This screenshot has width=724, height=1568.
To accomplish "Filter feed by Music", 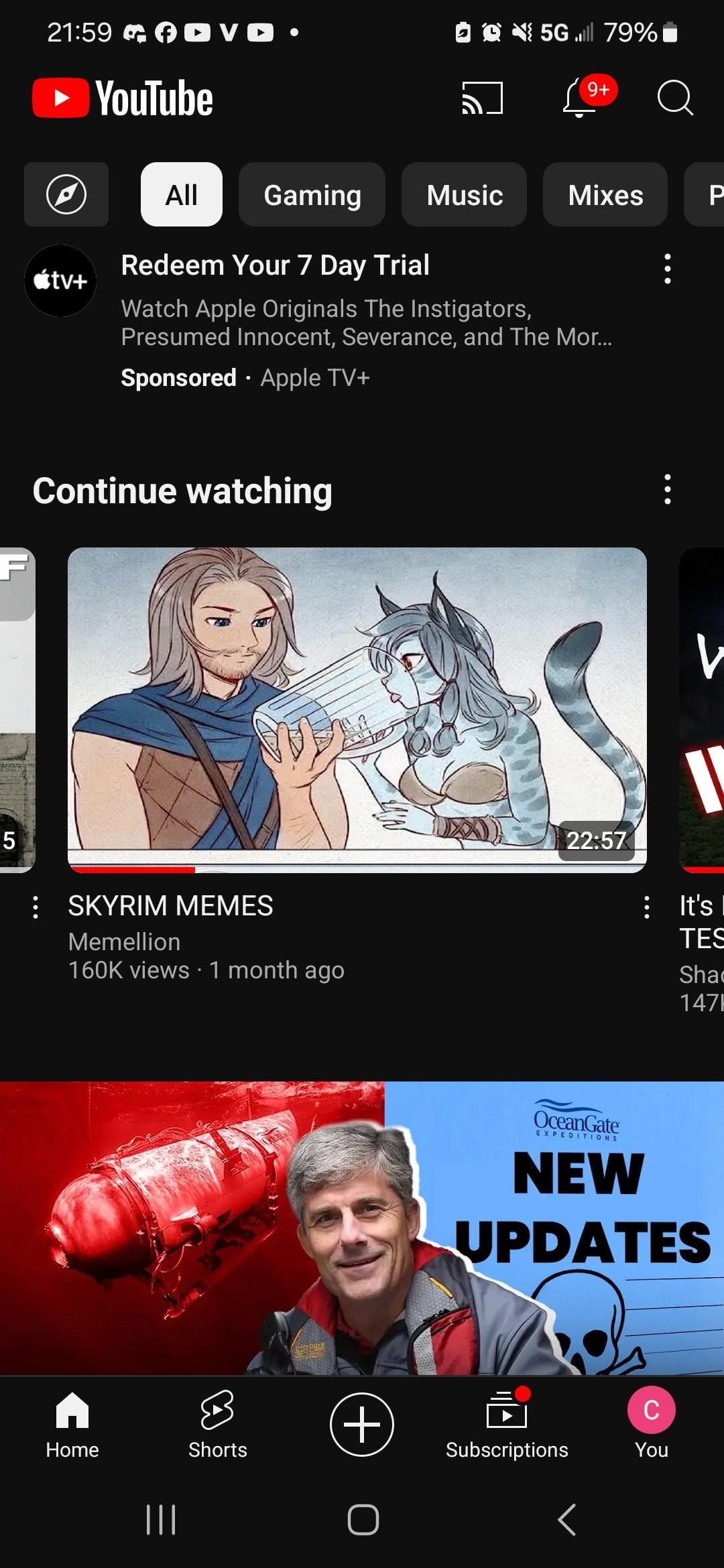I will [x=464, y=194].
